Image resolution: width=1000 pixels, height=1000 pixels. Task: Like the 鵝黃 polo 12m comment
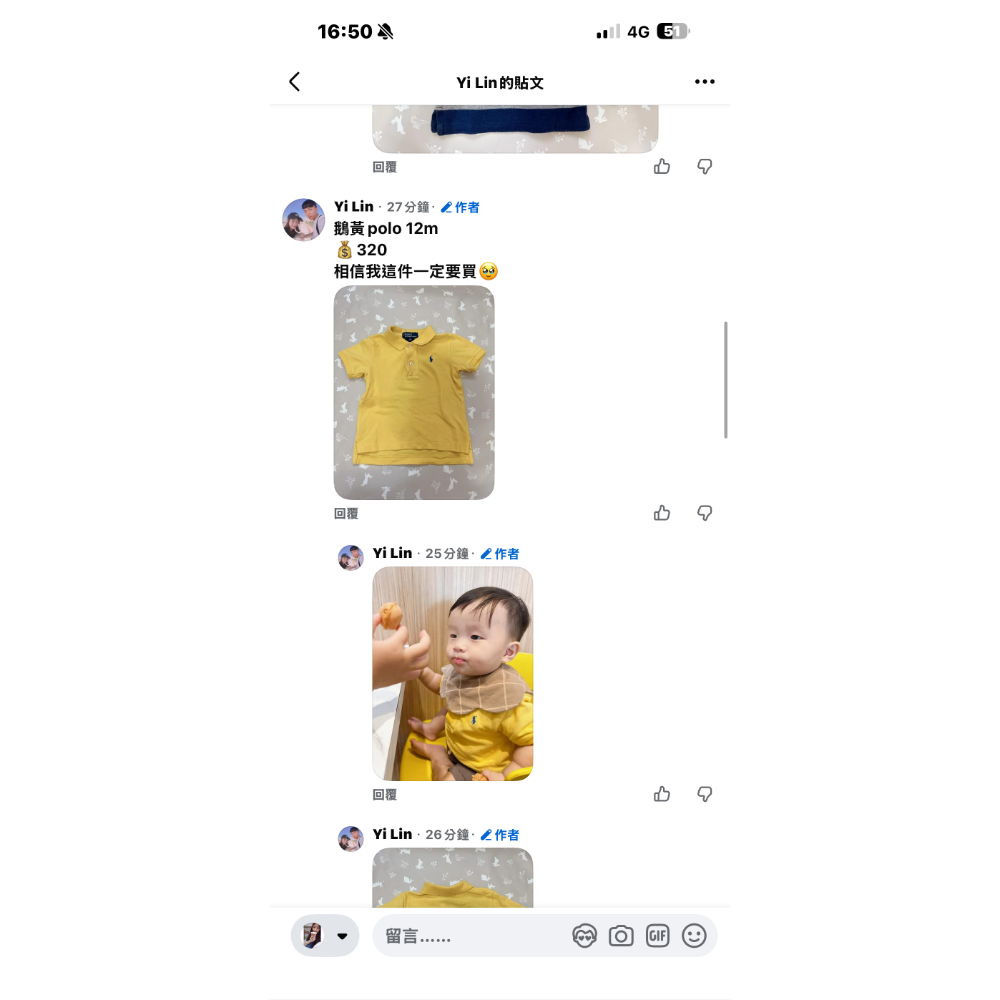[x=662, y=513]
